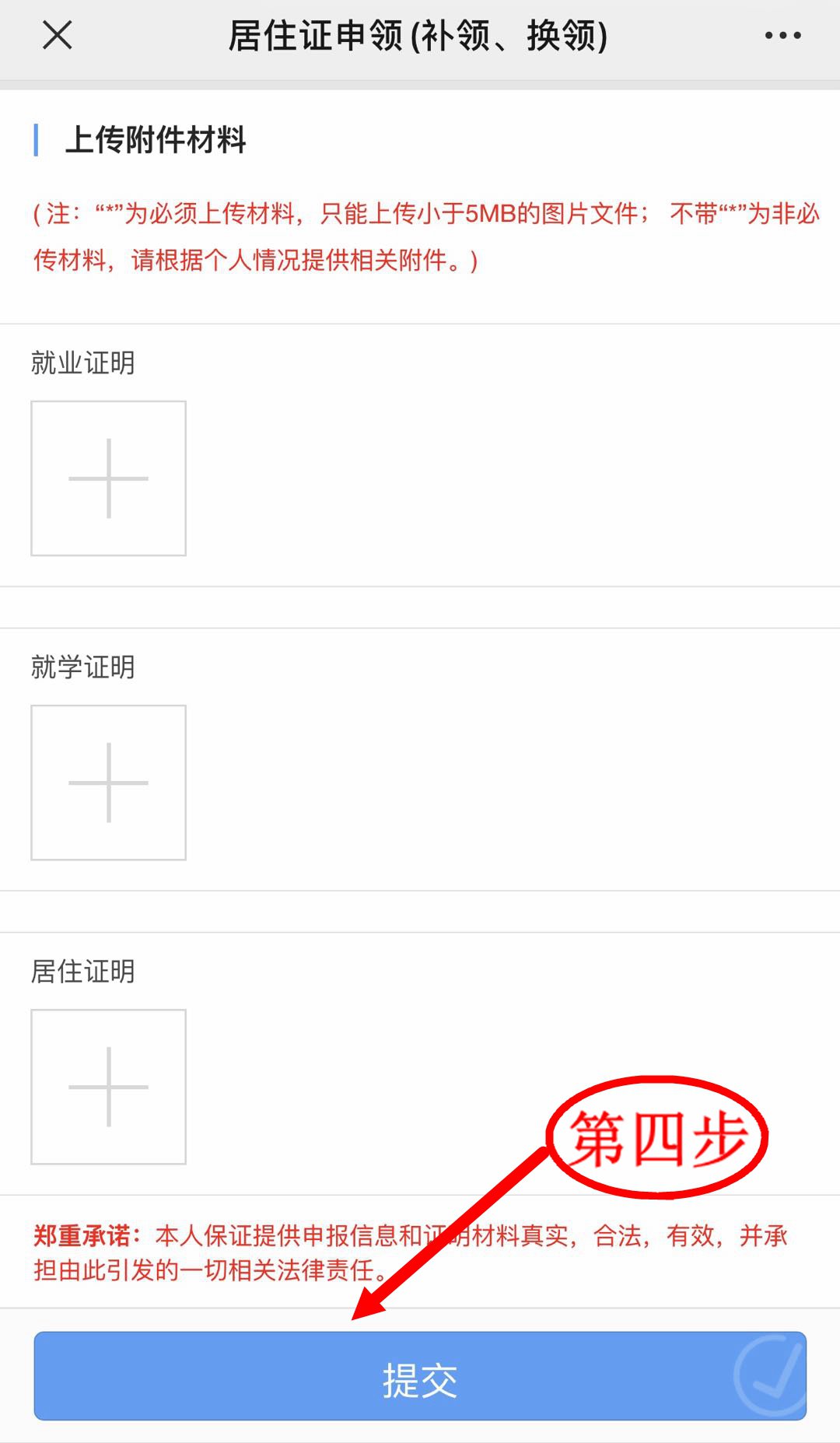This screenshot has width=840, height=1443.
Task: Add an image for 就业证明
Action: point(108,478)
